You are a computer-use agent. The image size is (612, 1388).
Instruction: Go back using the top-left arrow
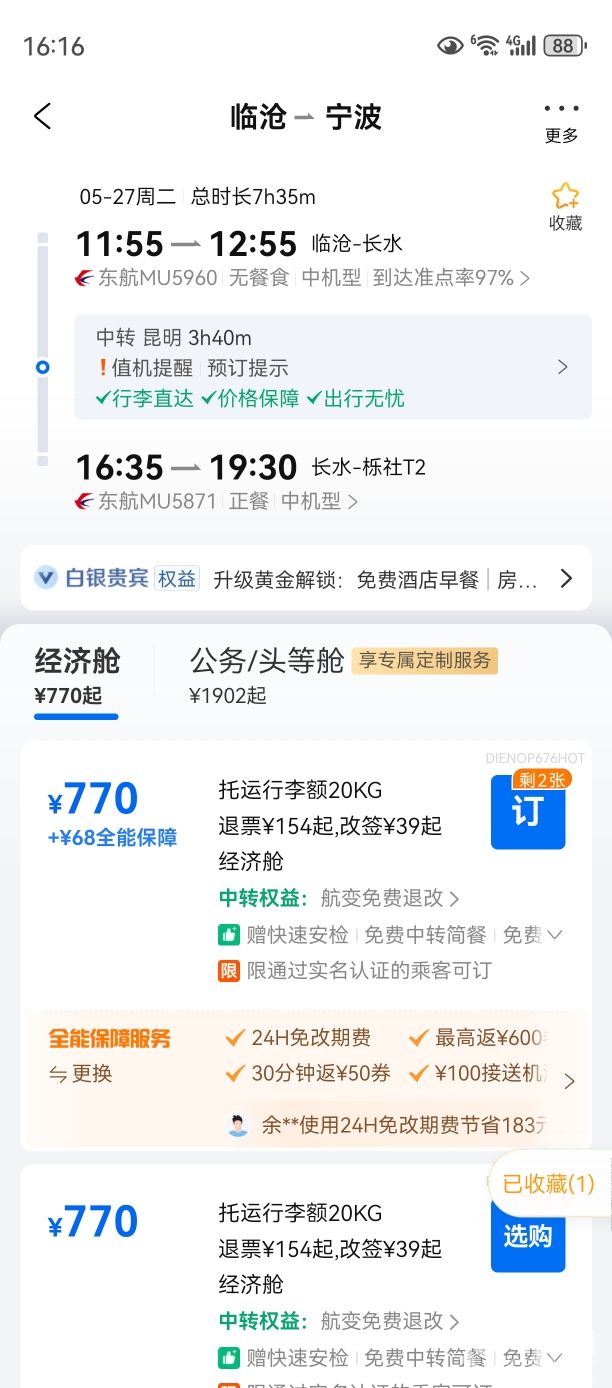pyautogui.click(x=42, y=117)
